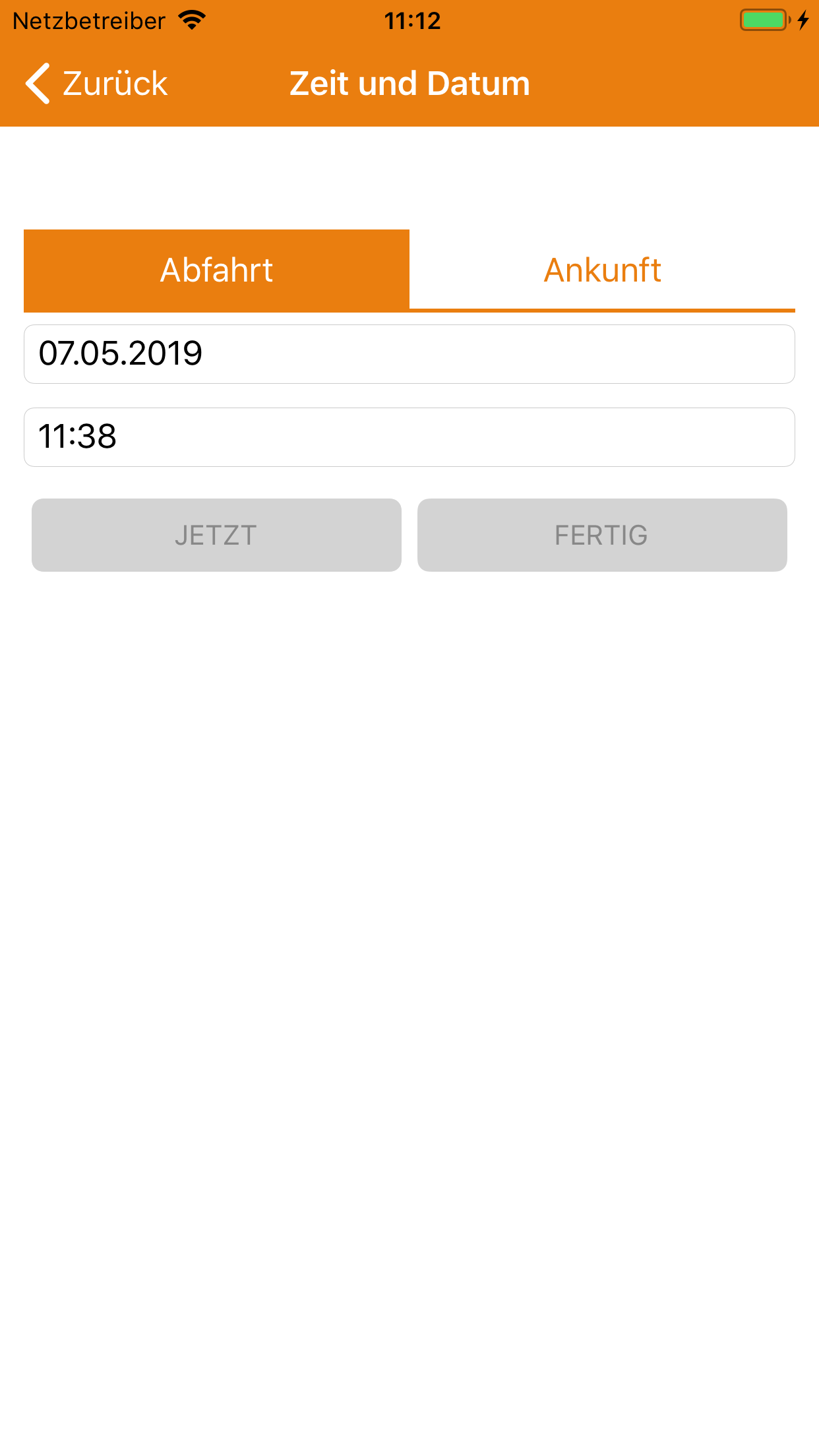This screenshot has height=1456, width=819.
Task: Tap the Zeit und Datum title
Action: (409, 83)
